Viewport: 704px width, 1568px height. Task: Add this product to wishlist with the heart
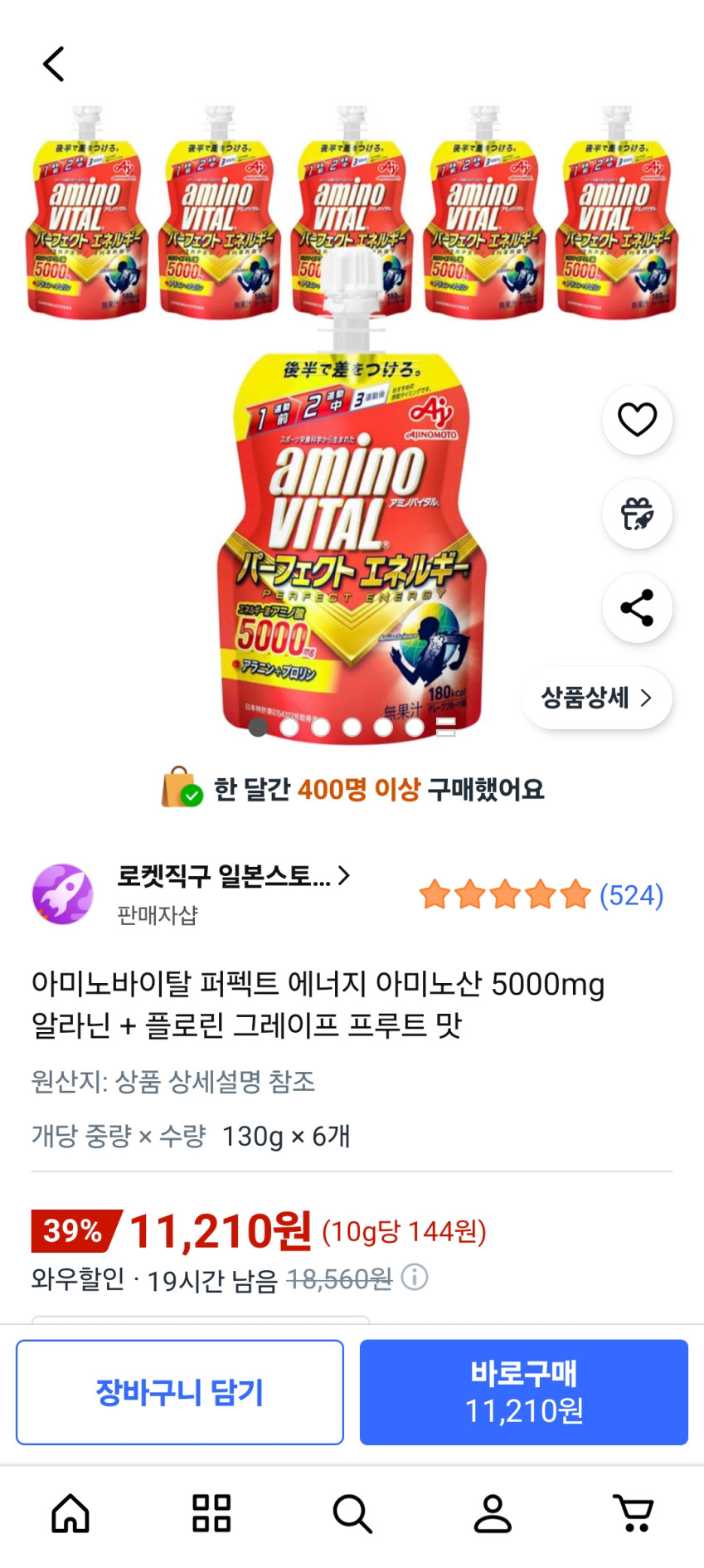(637, 420)
